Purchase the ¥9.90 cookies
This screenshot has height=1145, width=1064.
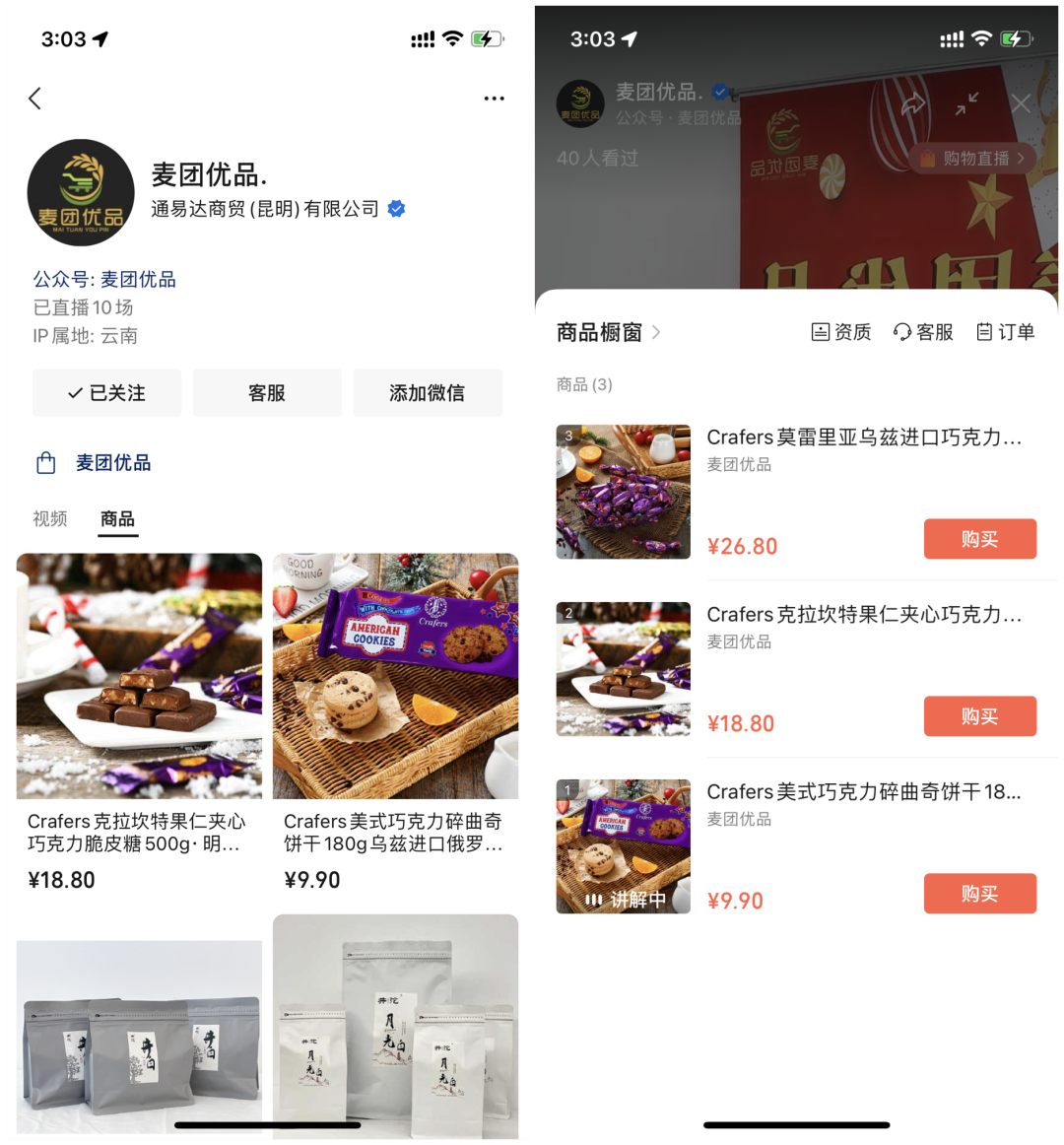click(x=979, y=894)
